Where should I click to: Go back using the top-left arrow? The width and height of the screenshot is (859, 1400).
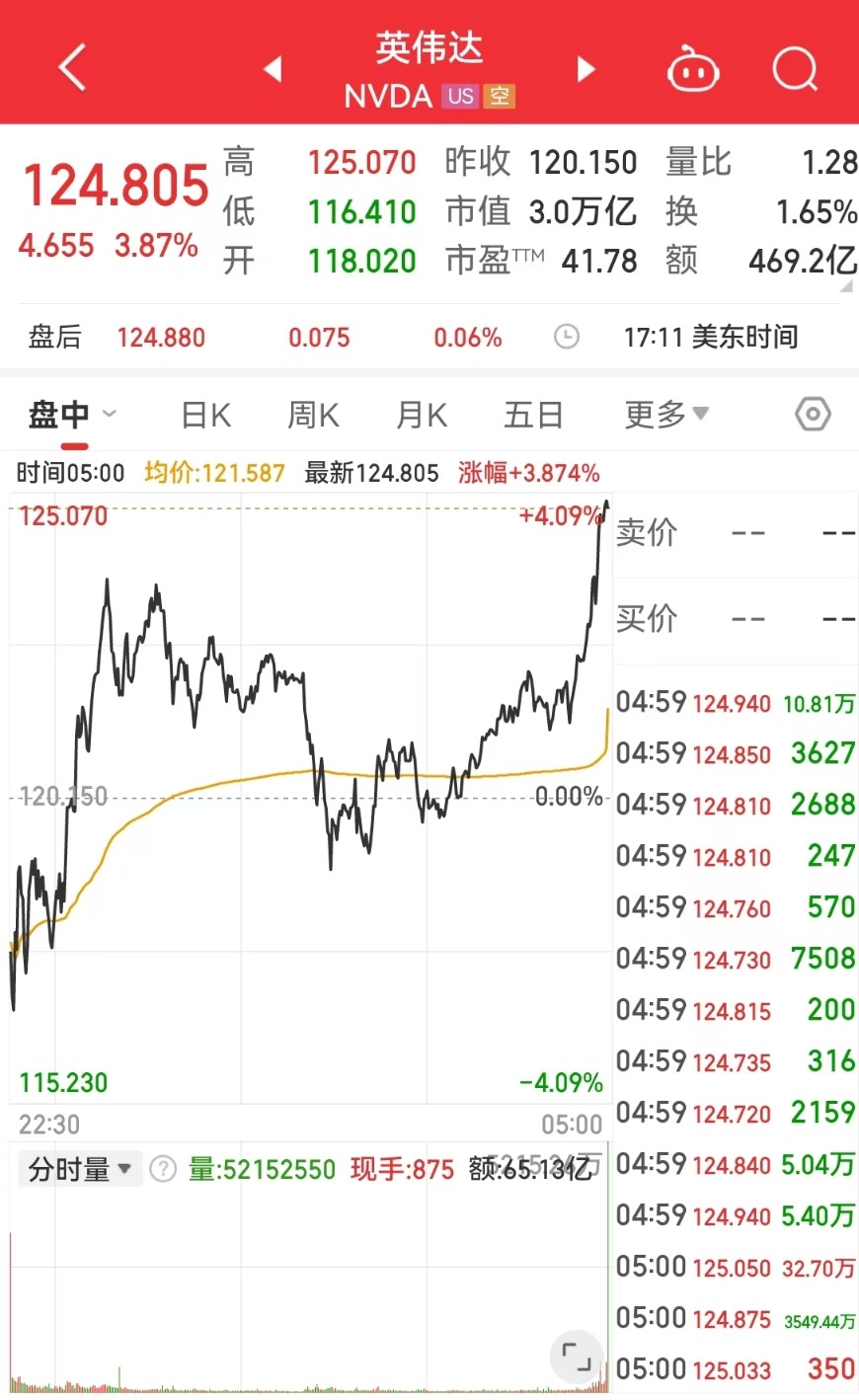point(73,69)
